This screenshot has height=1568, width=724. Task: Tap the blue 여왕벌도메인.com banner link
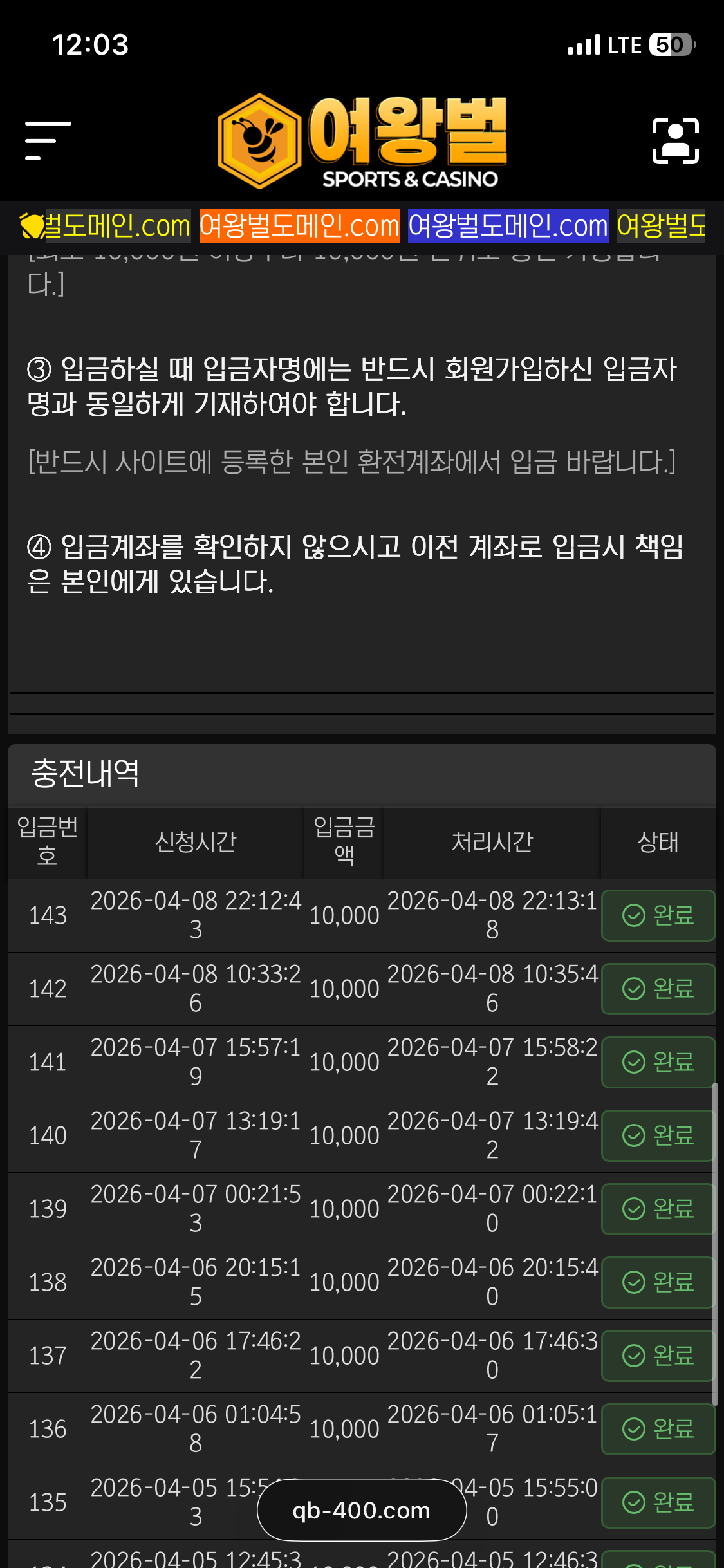click(x=508, y=226)
